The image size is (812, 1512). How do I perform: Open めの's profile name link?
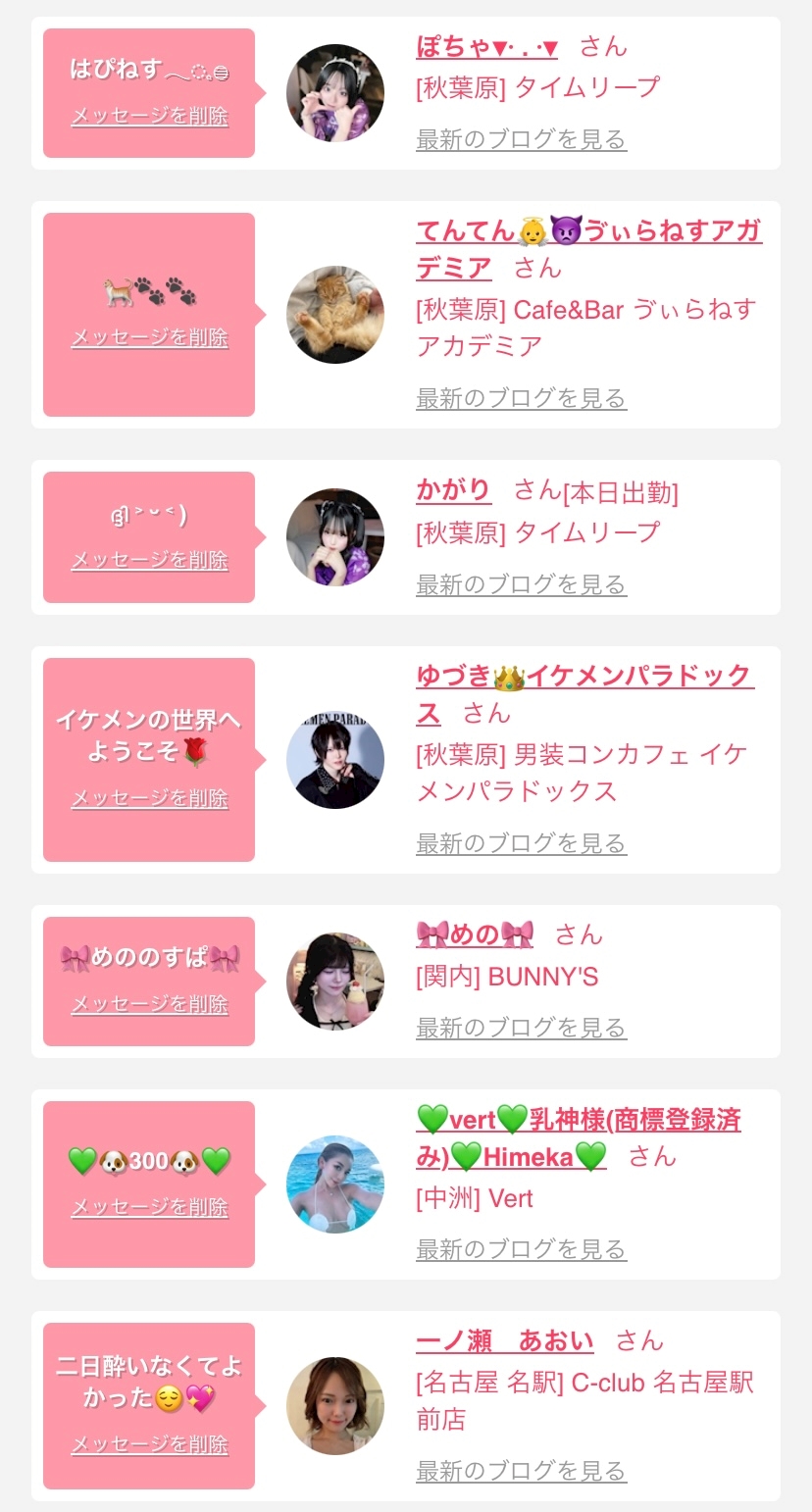point(475,934)
